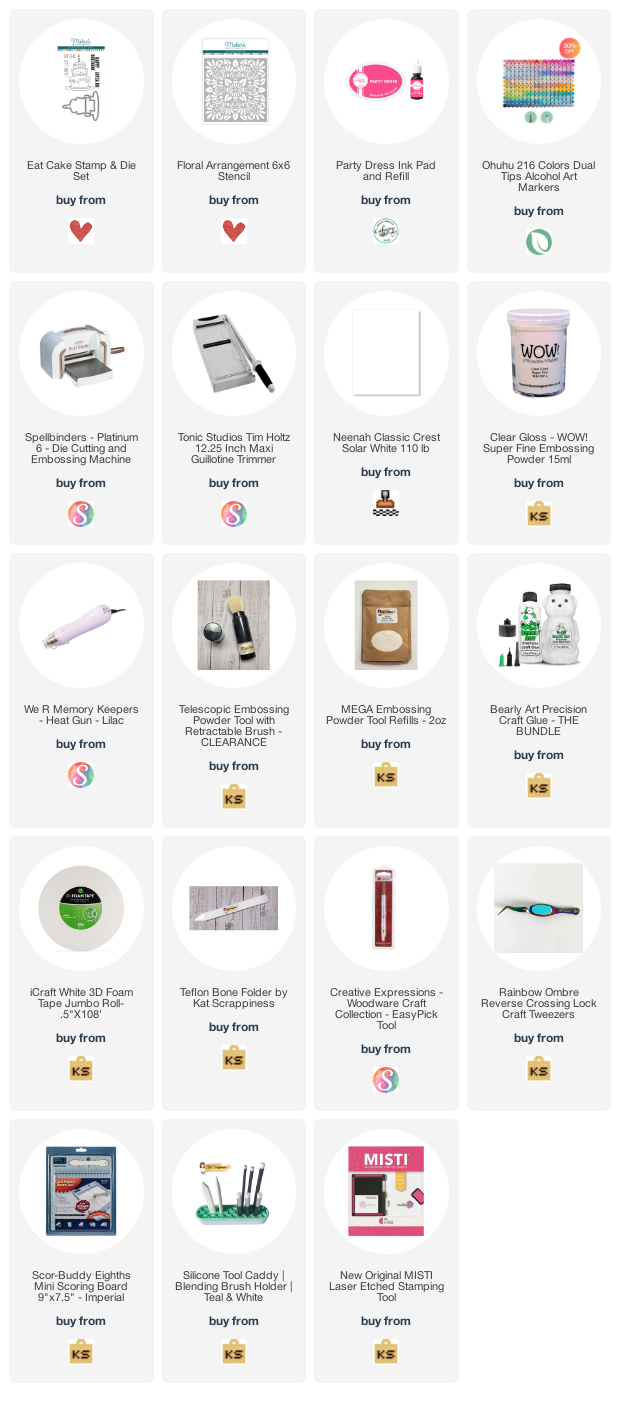Tap the KS store icon under Telescopic Embossing Powder Tool
This screenshot has height=1404, width=620.
click(x=233, y=797)
